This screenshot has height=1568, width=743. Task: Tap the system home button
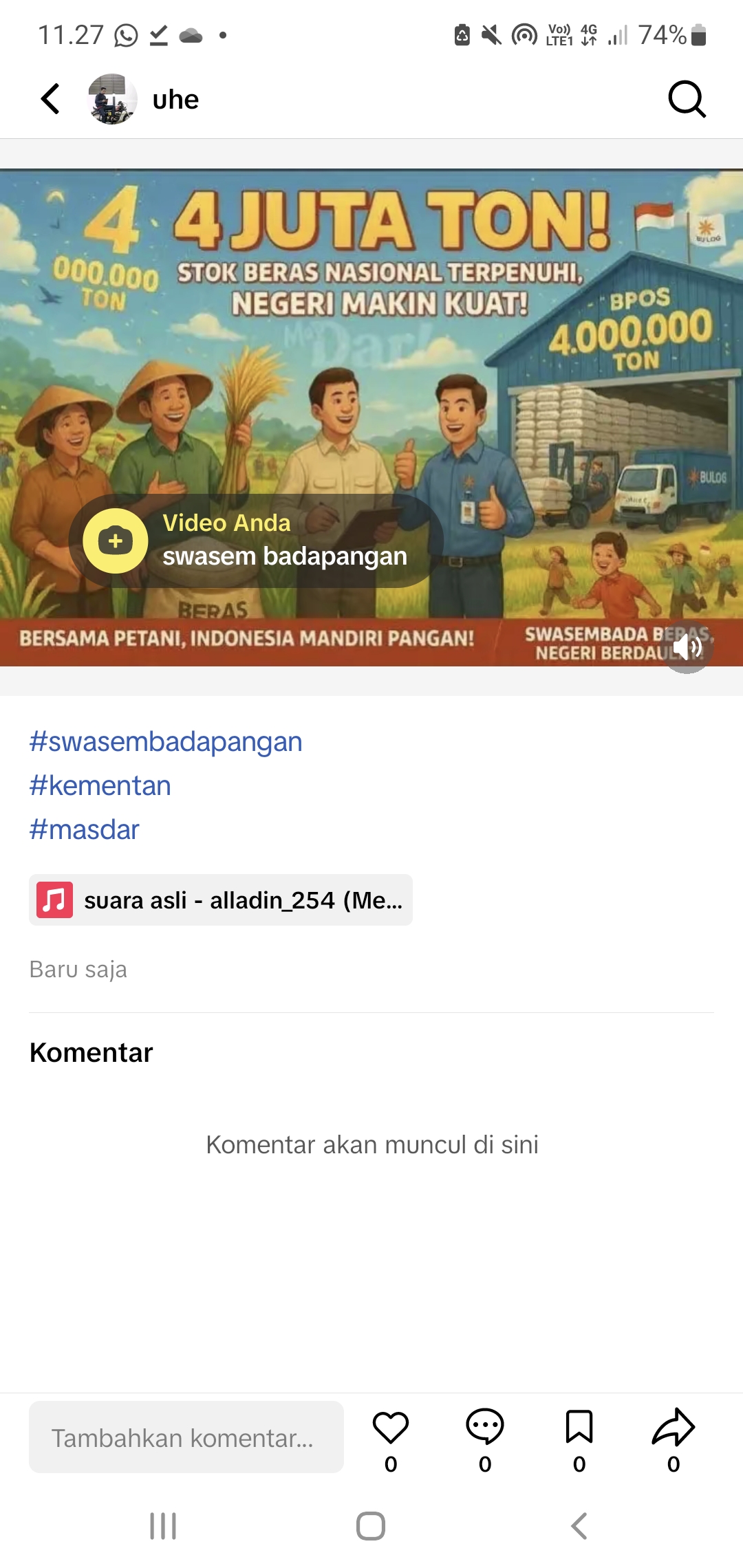tap(371, 1526)
